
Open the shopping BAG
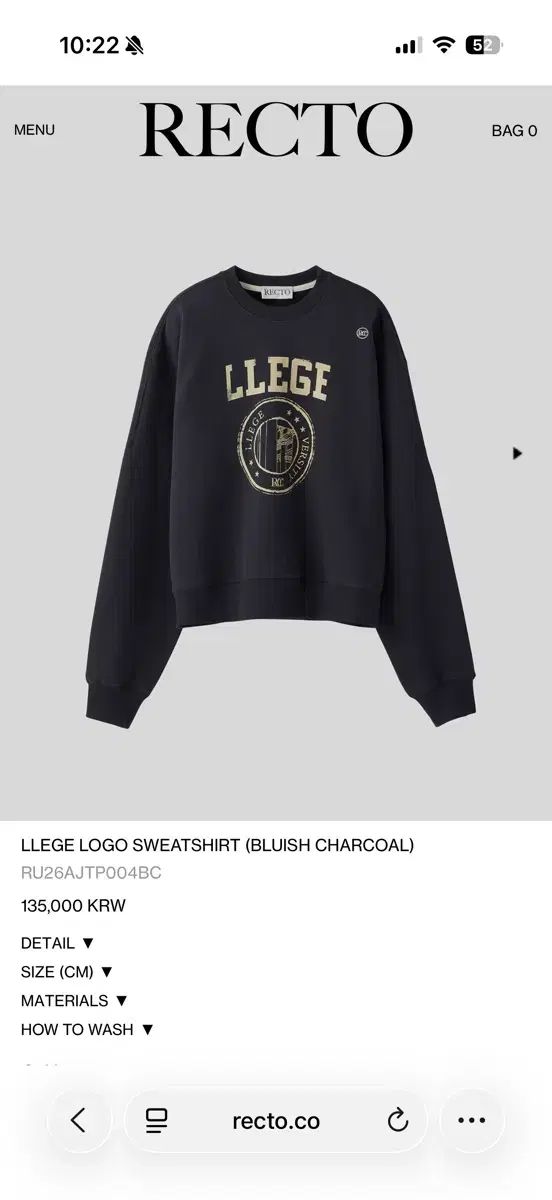[514, 131]
